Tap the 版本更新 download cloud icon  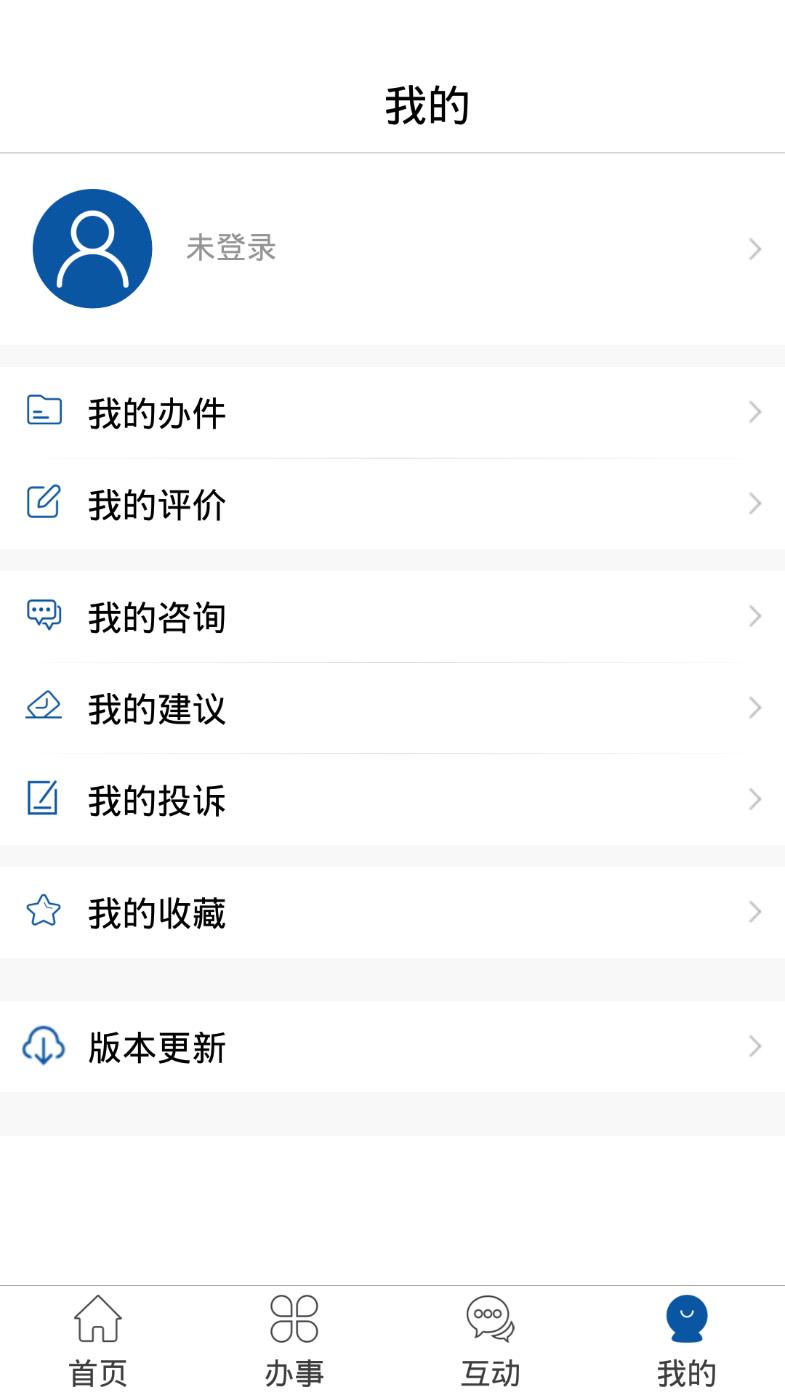[43, 1048]
